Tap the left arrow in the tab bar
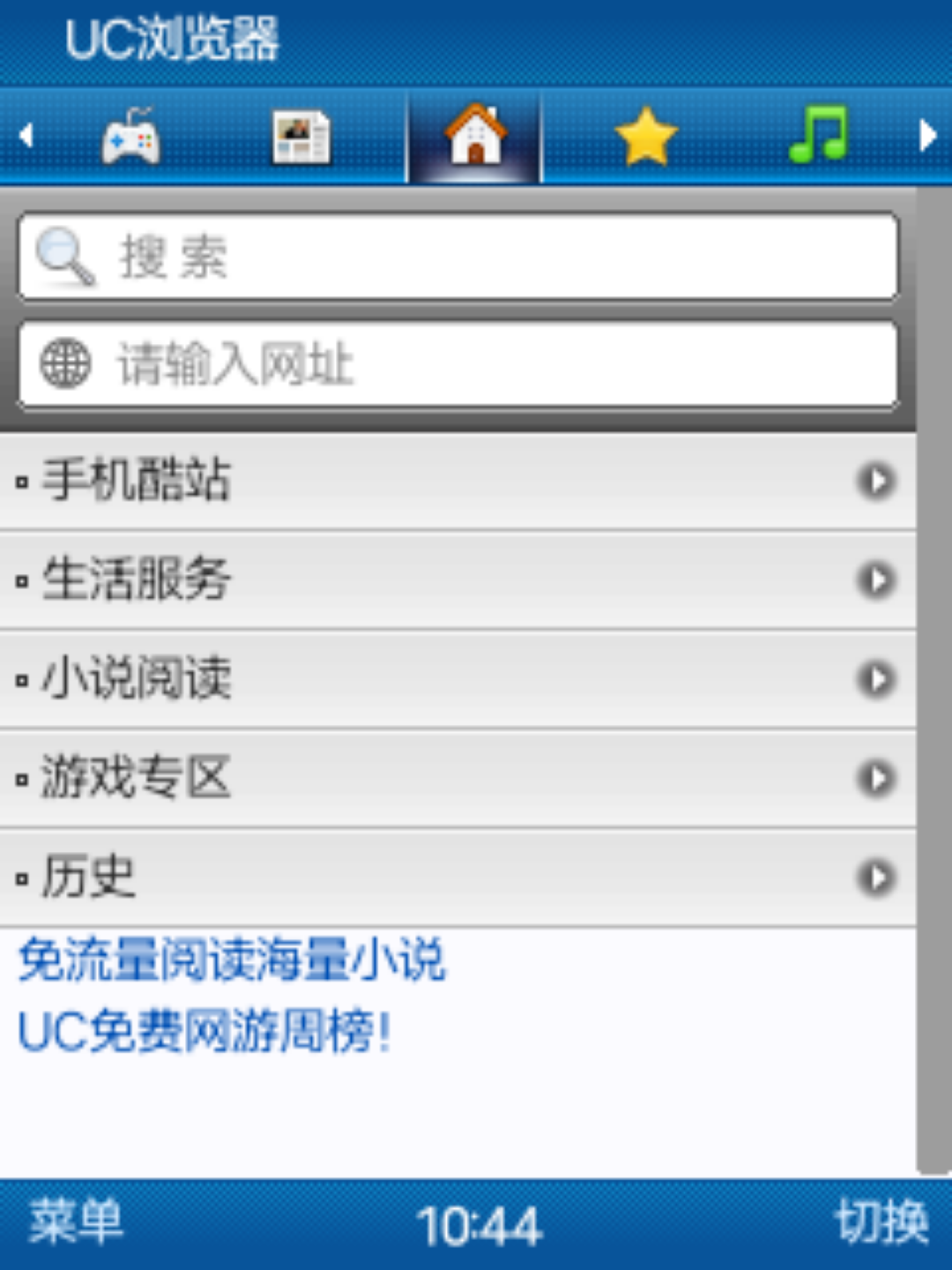Image resolution: width=952 pixels, height=1270 pixels. point(26,136)
